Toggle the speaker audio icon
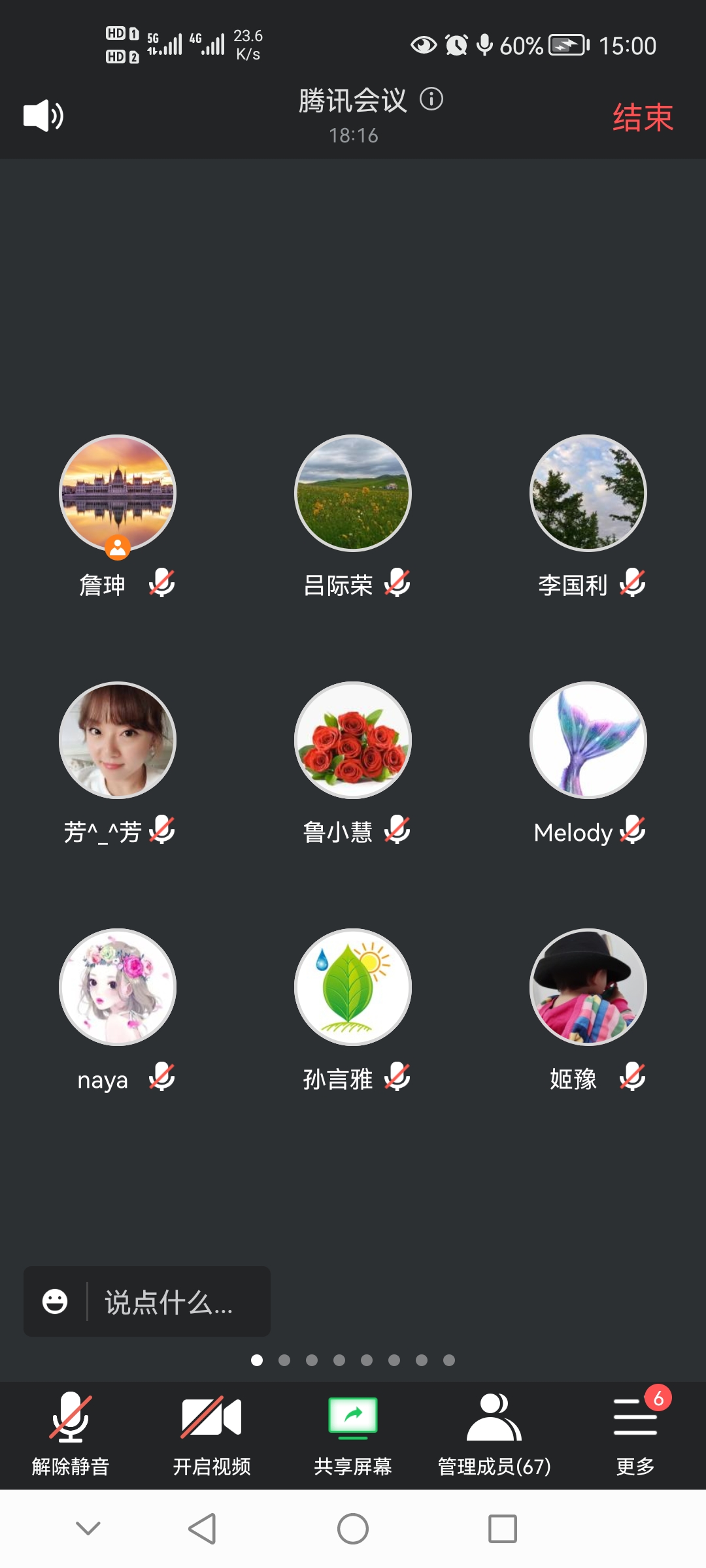Image resolution: width=706 pixels, height=1568 pixels. click(x=43, y=116)
